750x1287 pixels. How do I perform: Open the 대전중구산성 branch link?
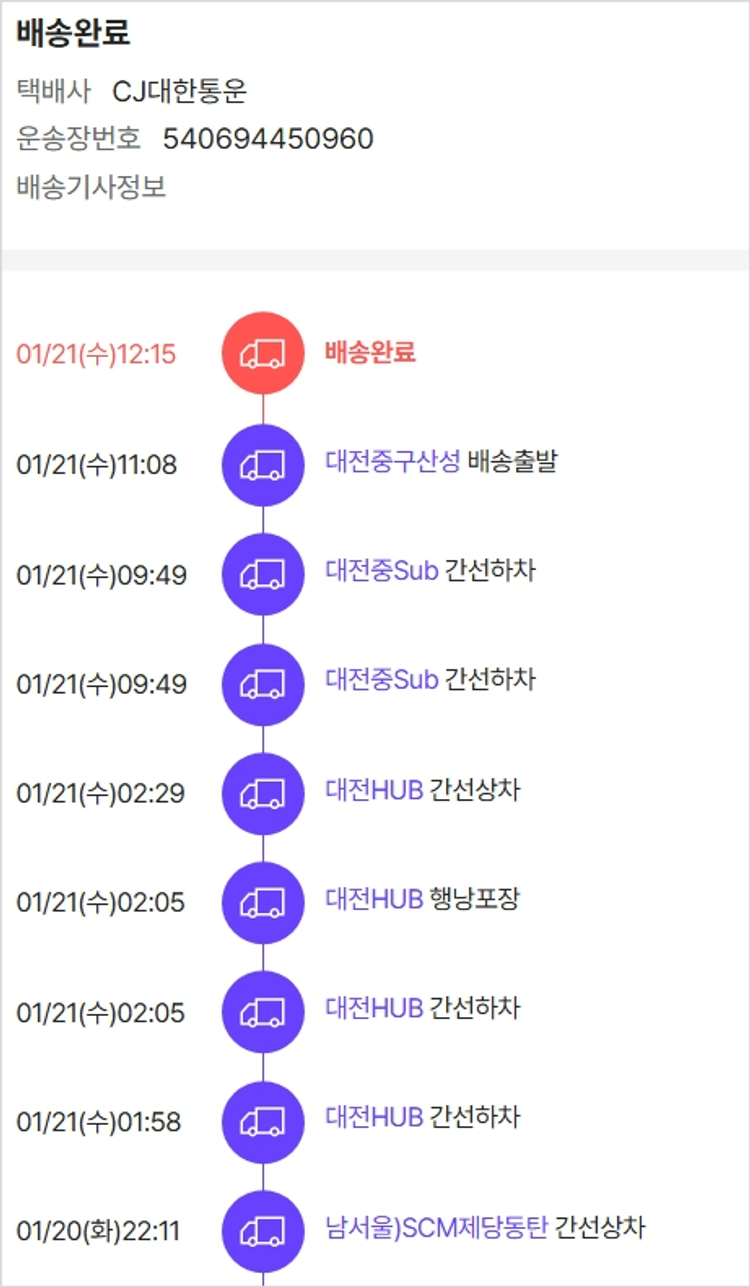pyautogui.click(x=392, y=462)
